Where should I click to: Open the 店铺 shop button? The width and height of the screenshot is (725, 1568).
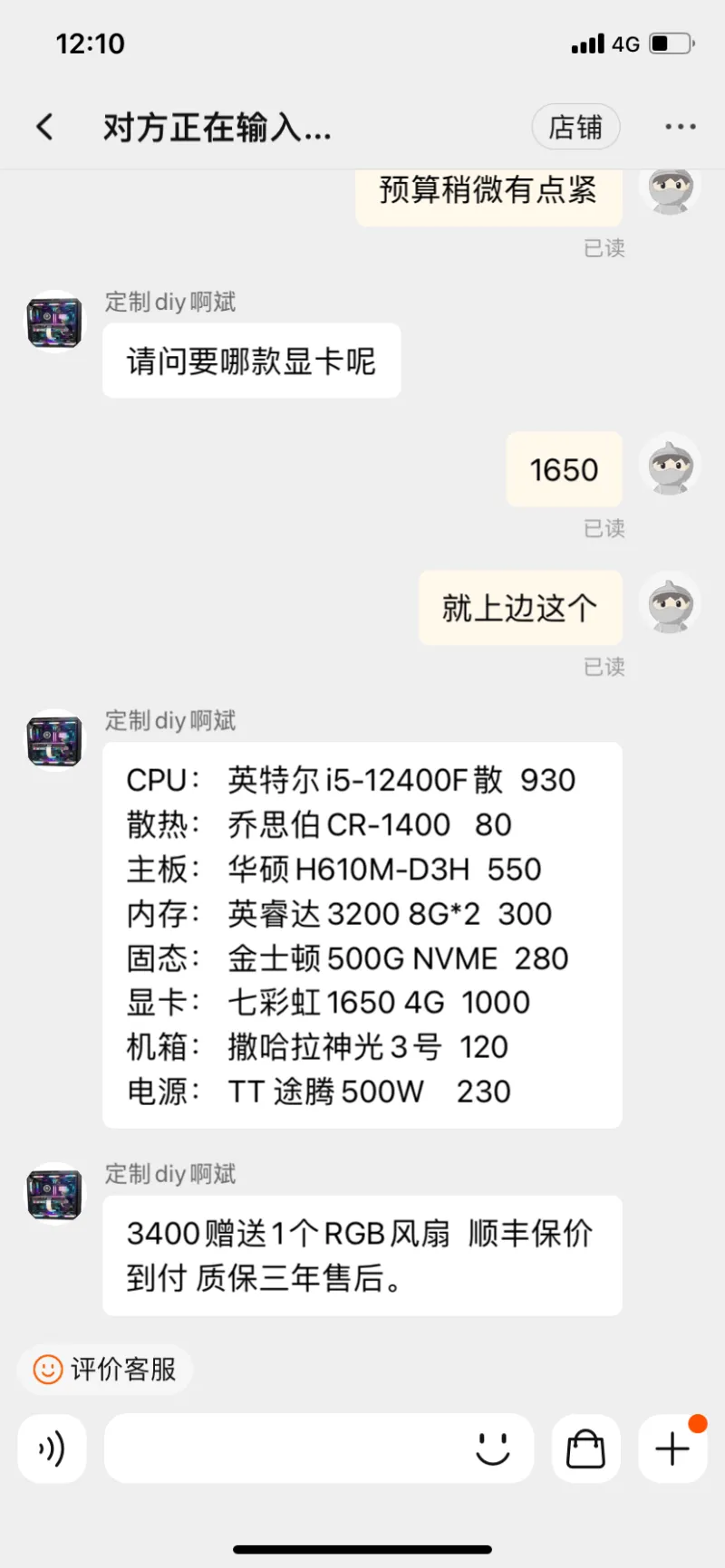[575, 128]
